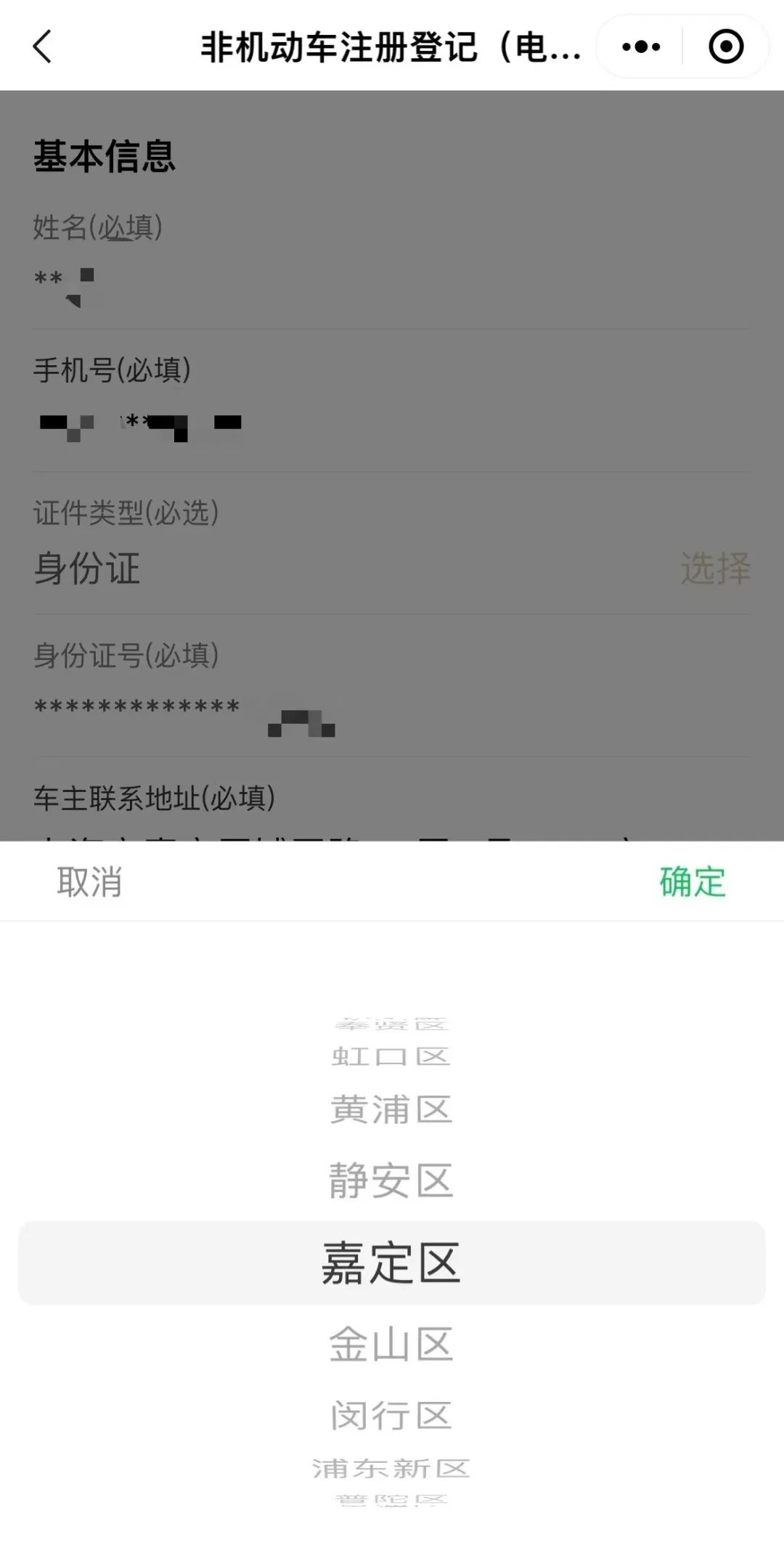Select 金山区 from the picker list
Screen dimensions: 784x1558
pyautogui.click(x=391, y=1344)
